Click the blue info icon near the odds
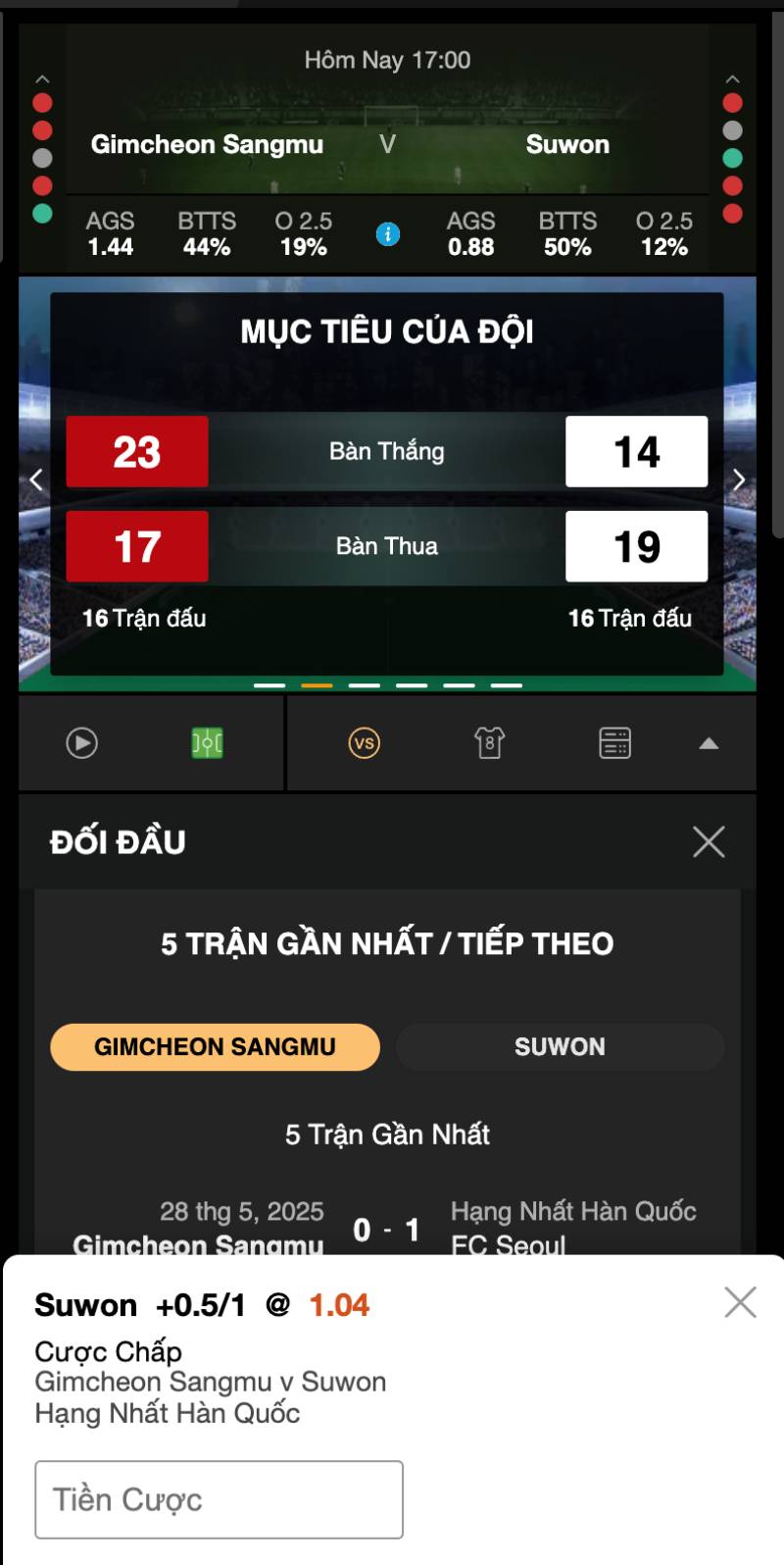 click(386, 234)
